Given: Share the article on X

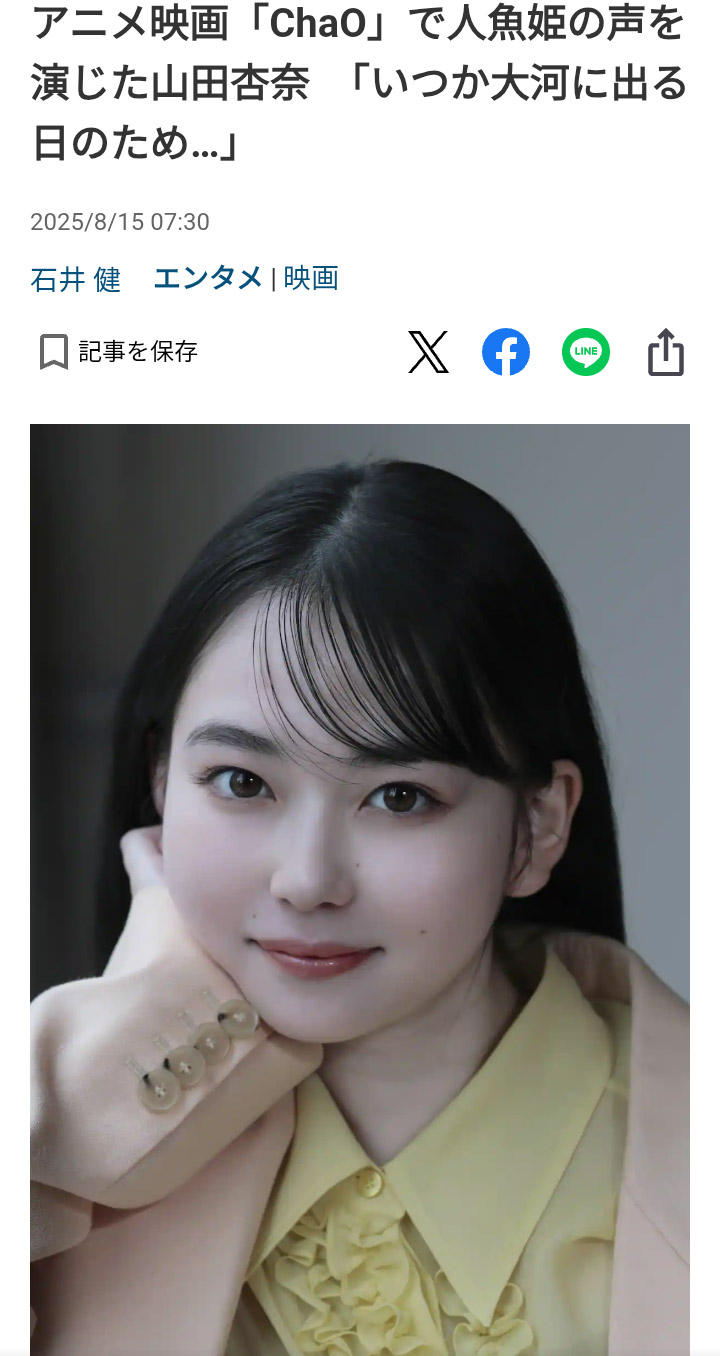Looking at the screenshot, I should coord(428,352).
